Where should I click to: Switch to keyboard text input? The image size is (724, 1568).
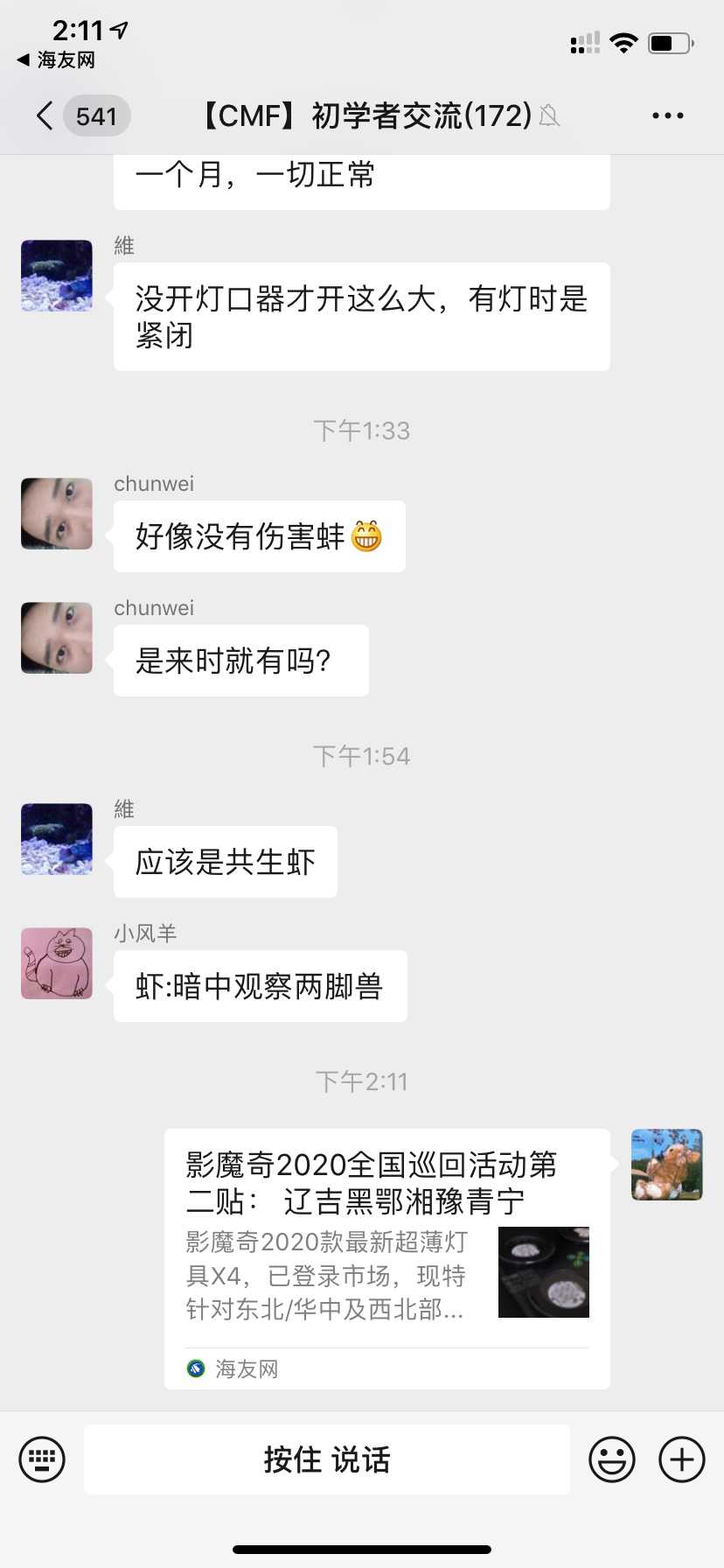42,1459
